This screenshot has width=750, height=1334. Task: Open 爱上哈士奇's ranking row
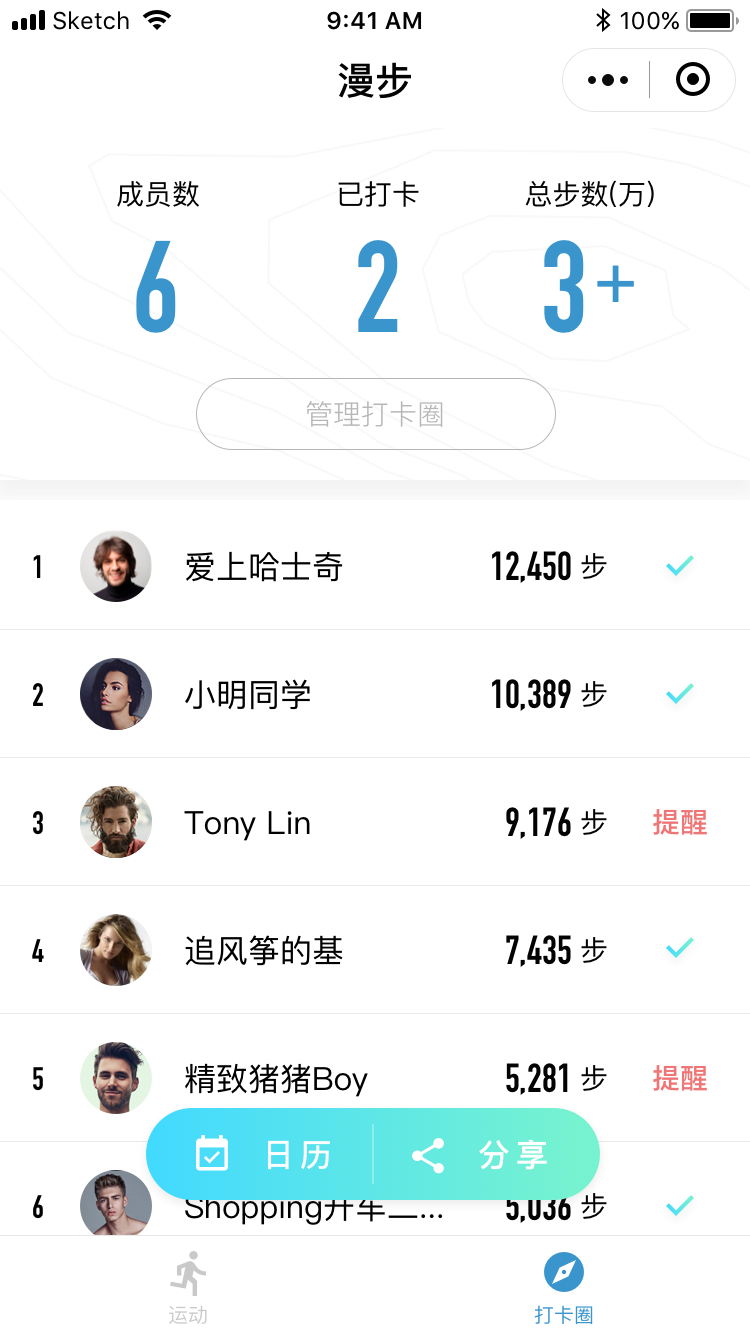pyautogui.click(x=375, y=566)
